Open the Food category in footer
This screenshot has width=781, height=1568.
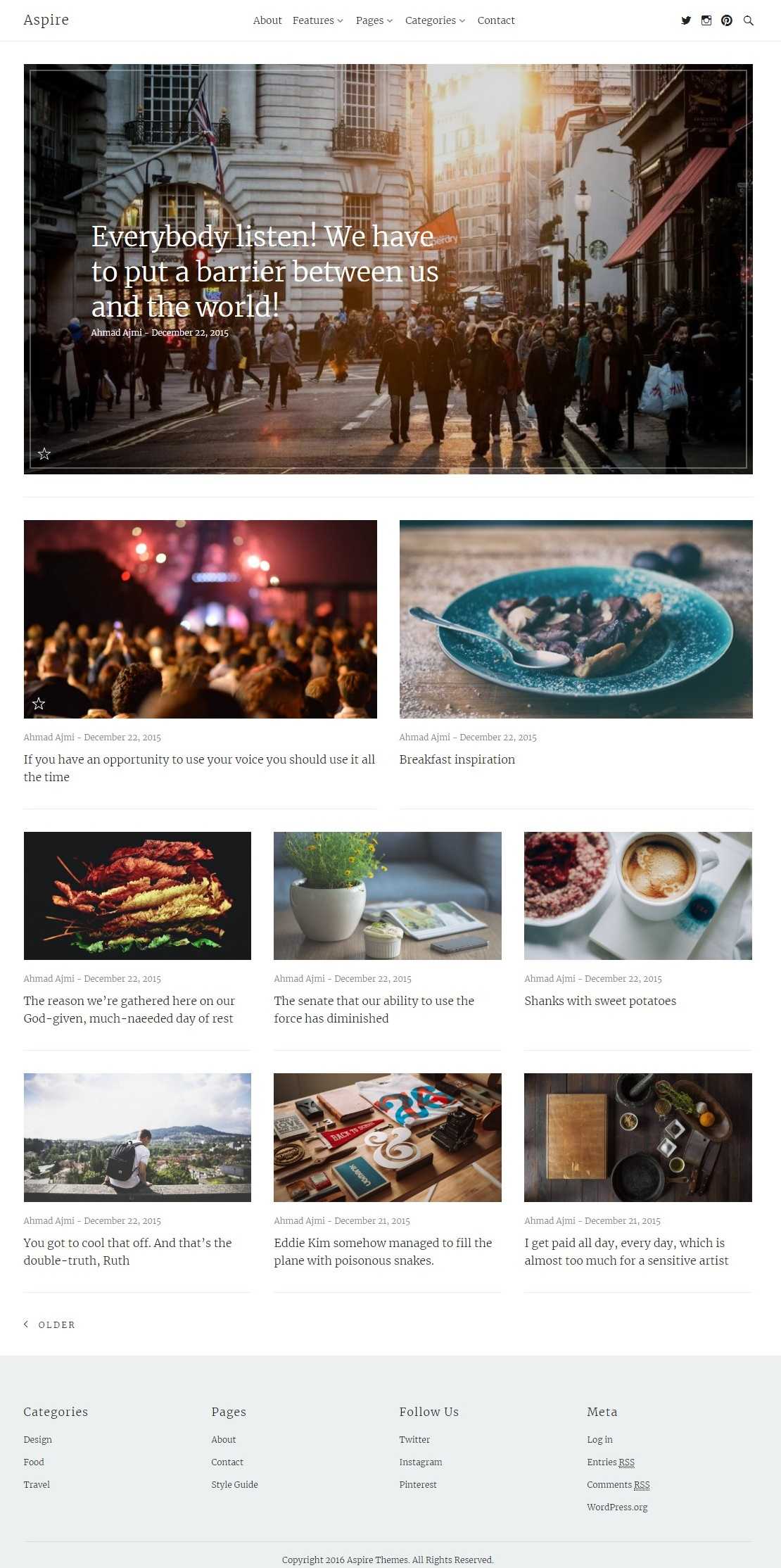pos(34,1462)
